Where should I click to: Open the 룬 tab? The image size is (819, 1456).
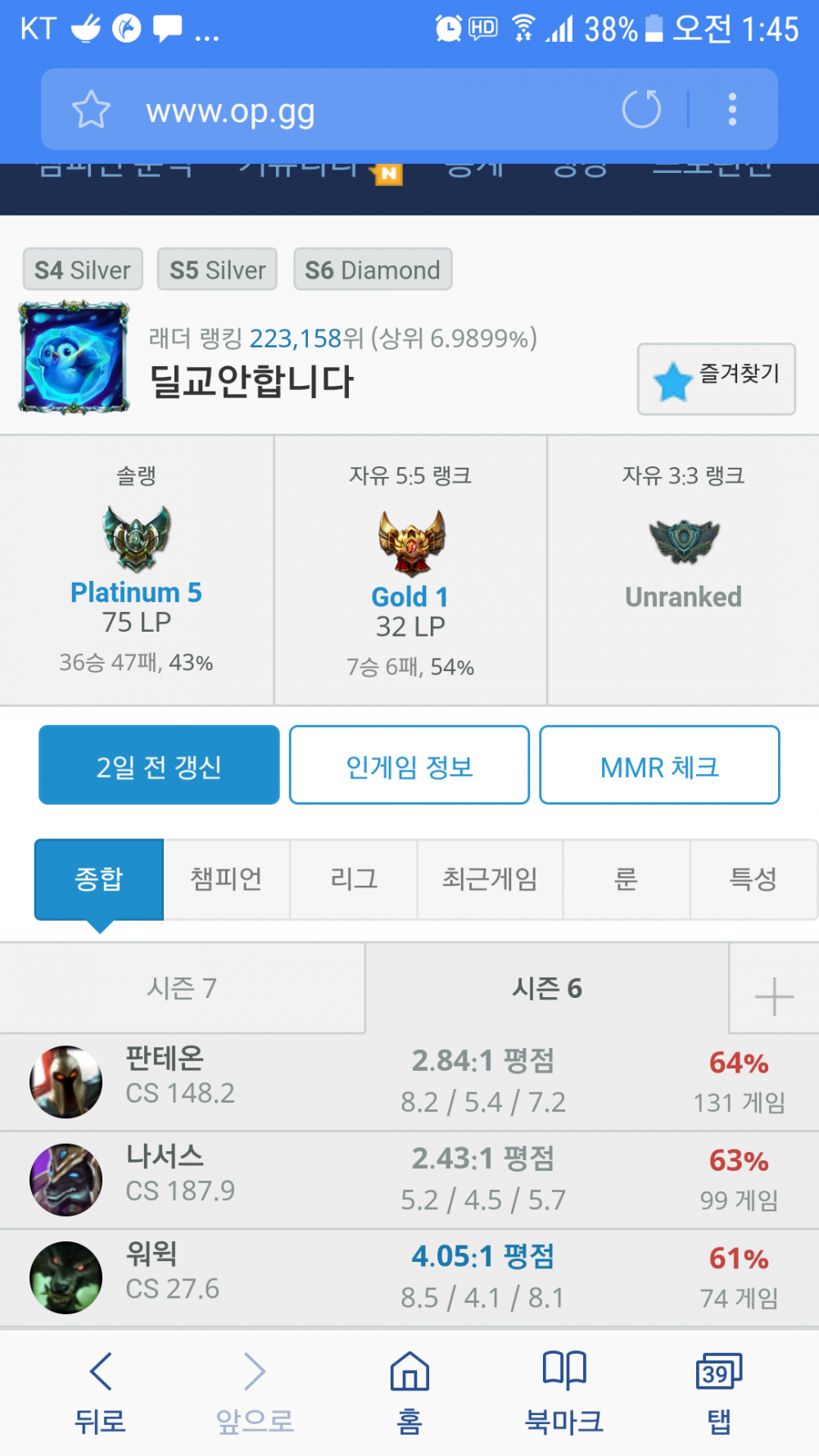tap(626, 879)
